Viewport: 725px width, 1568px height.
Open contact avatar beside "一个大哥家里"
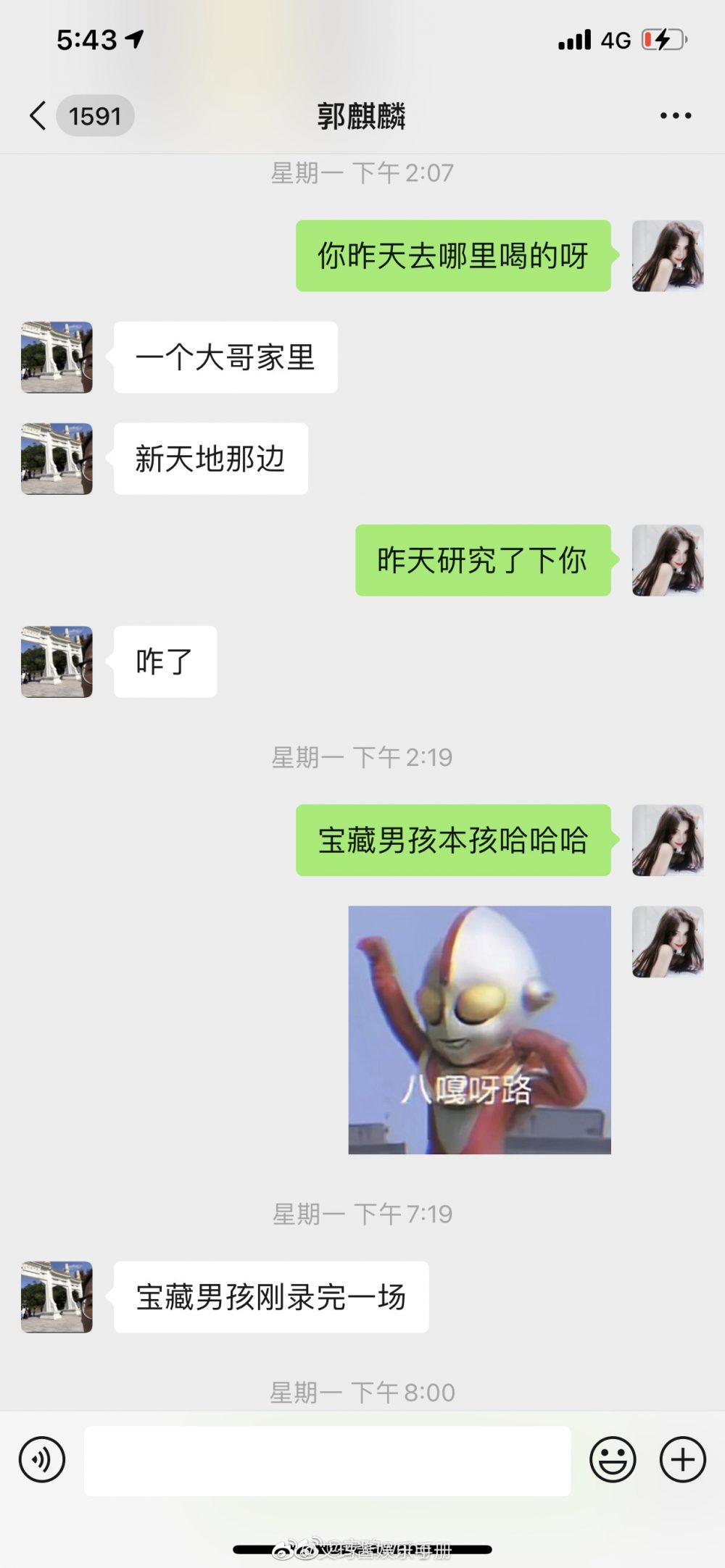point(57,357)
